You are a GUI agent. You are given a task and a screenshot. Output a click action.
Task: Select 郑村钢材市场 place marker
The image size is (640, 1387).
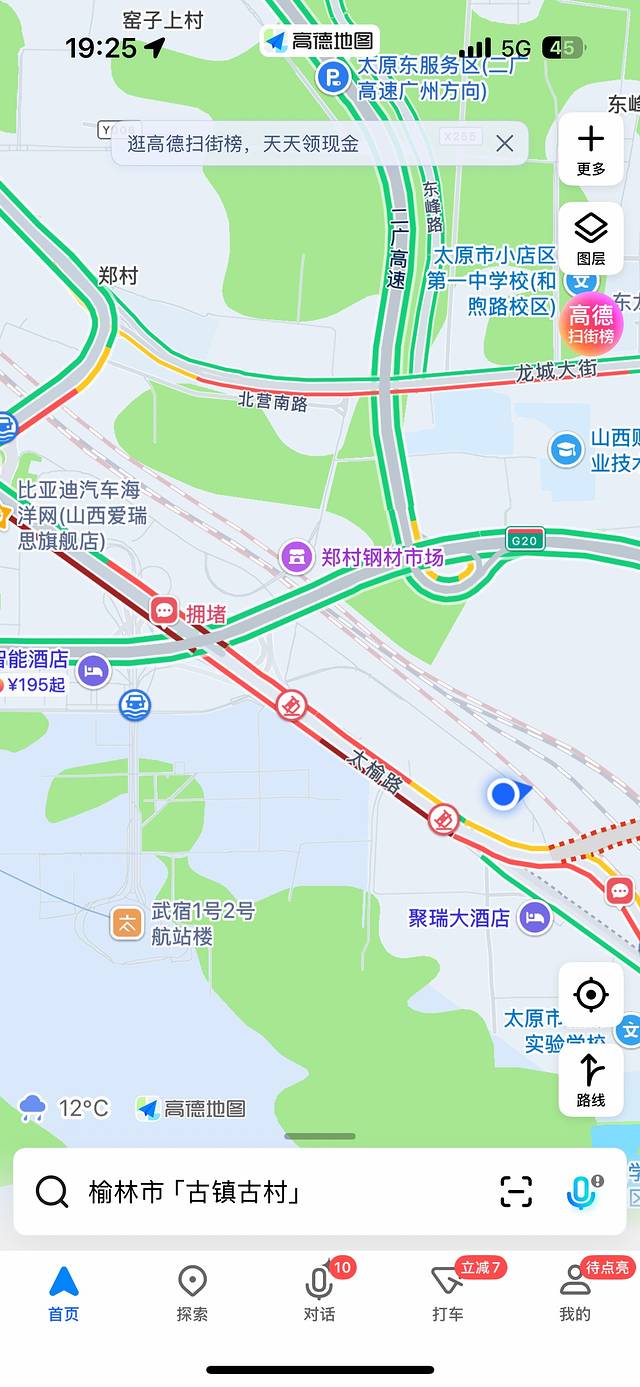click(x=297, y=557)
